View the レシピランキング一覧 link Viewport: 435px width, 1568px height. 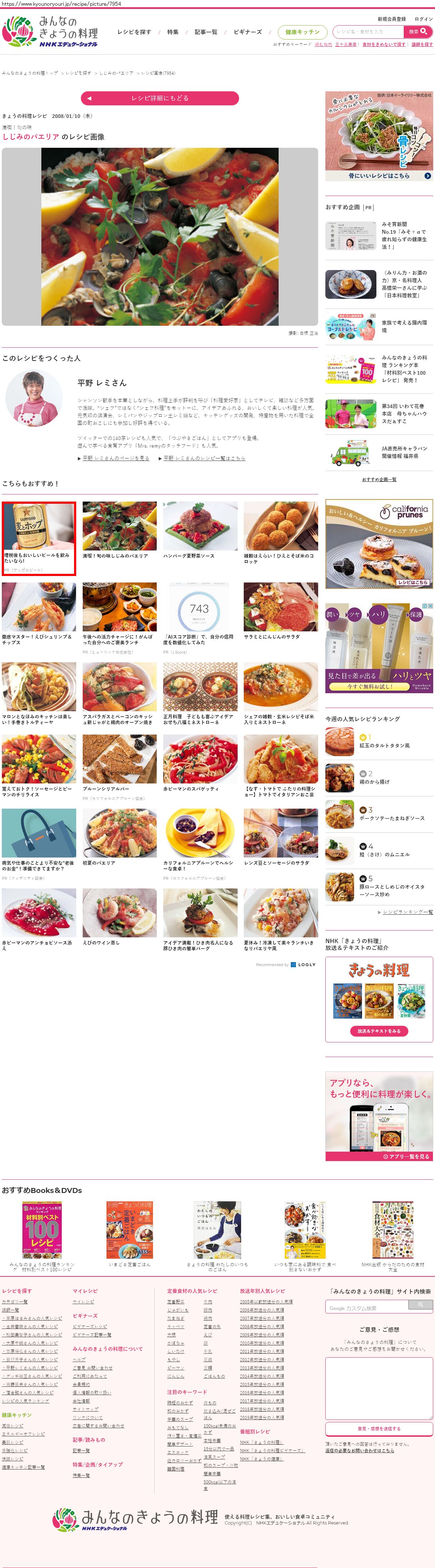coord(408,912)
